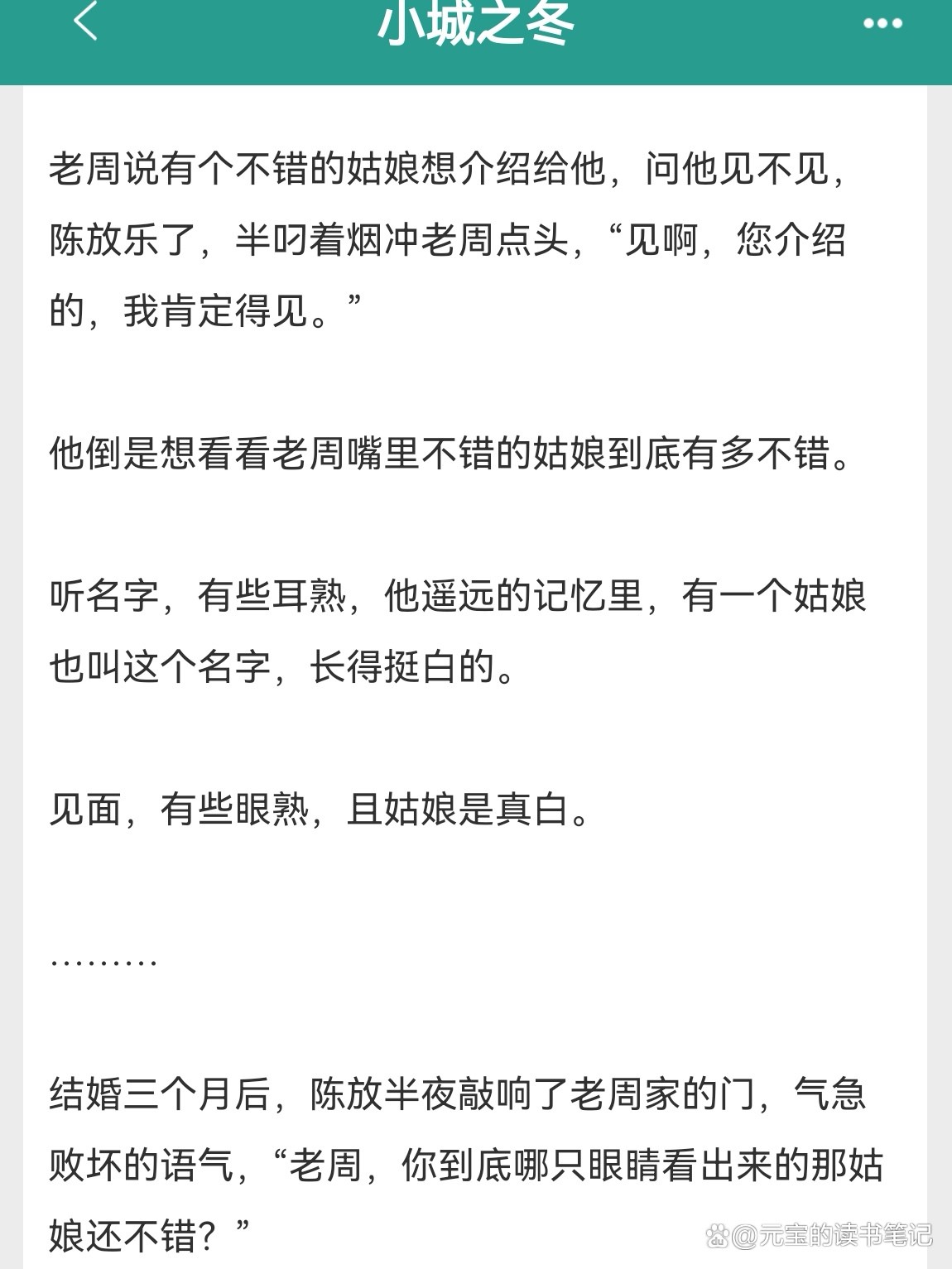The image size is (952, 1269).
Task: Go back from 小城之冬 page
Action: click(85, 22)
